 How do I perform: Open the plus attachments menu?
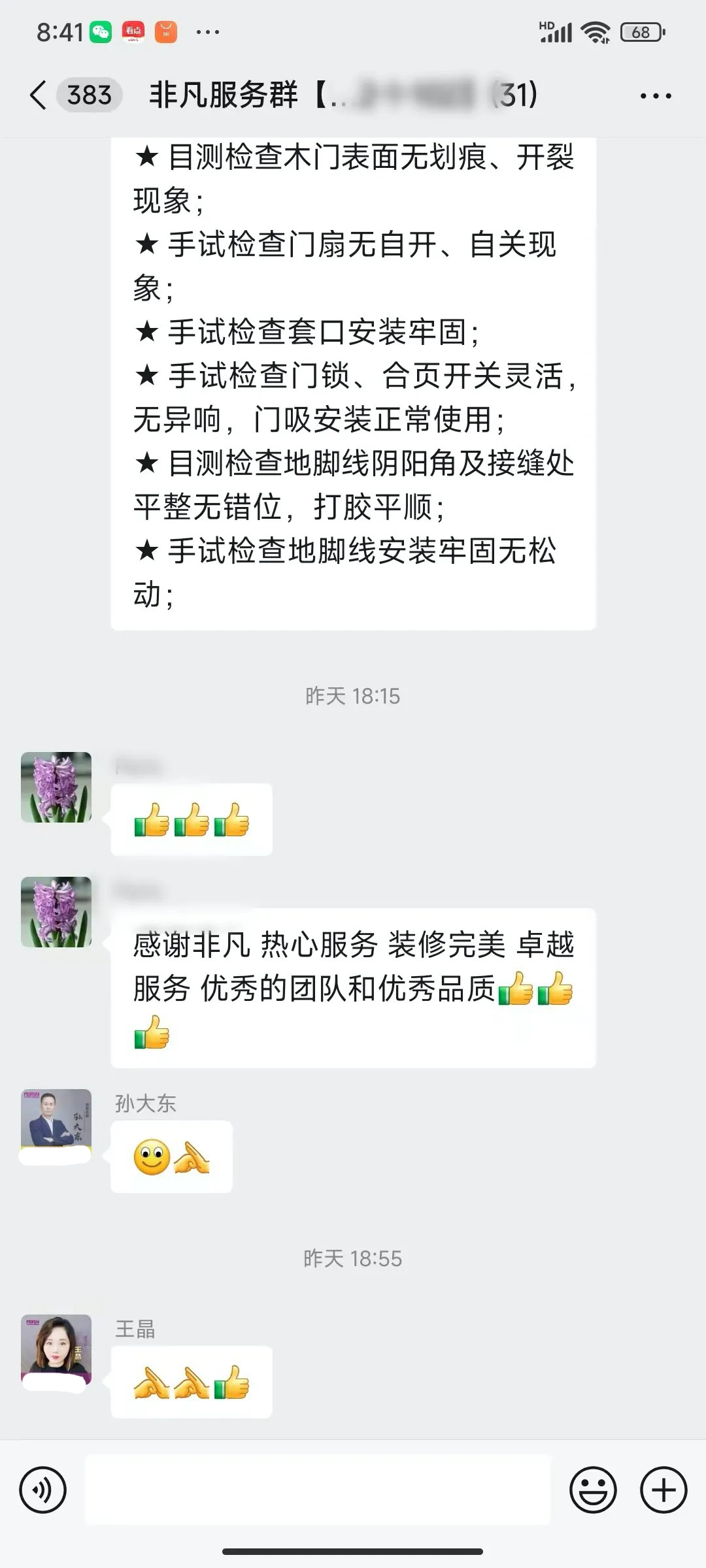tap(664, 1490)
